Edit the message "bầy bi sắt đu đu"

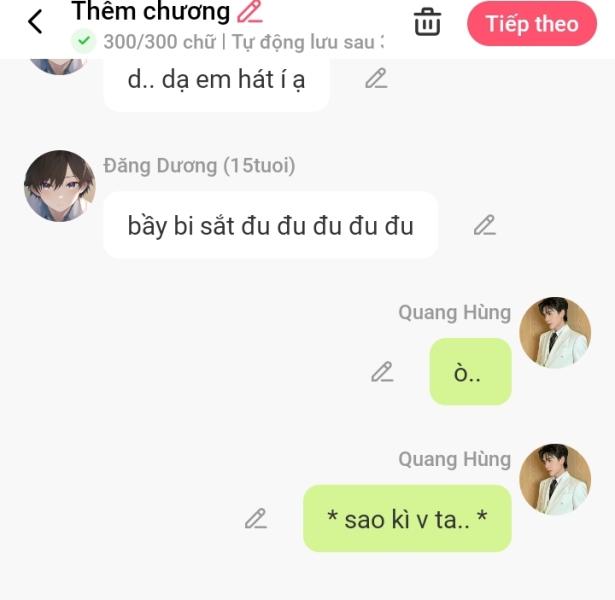[x=484, y=225]
